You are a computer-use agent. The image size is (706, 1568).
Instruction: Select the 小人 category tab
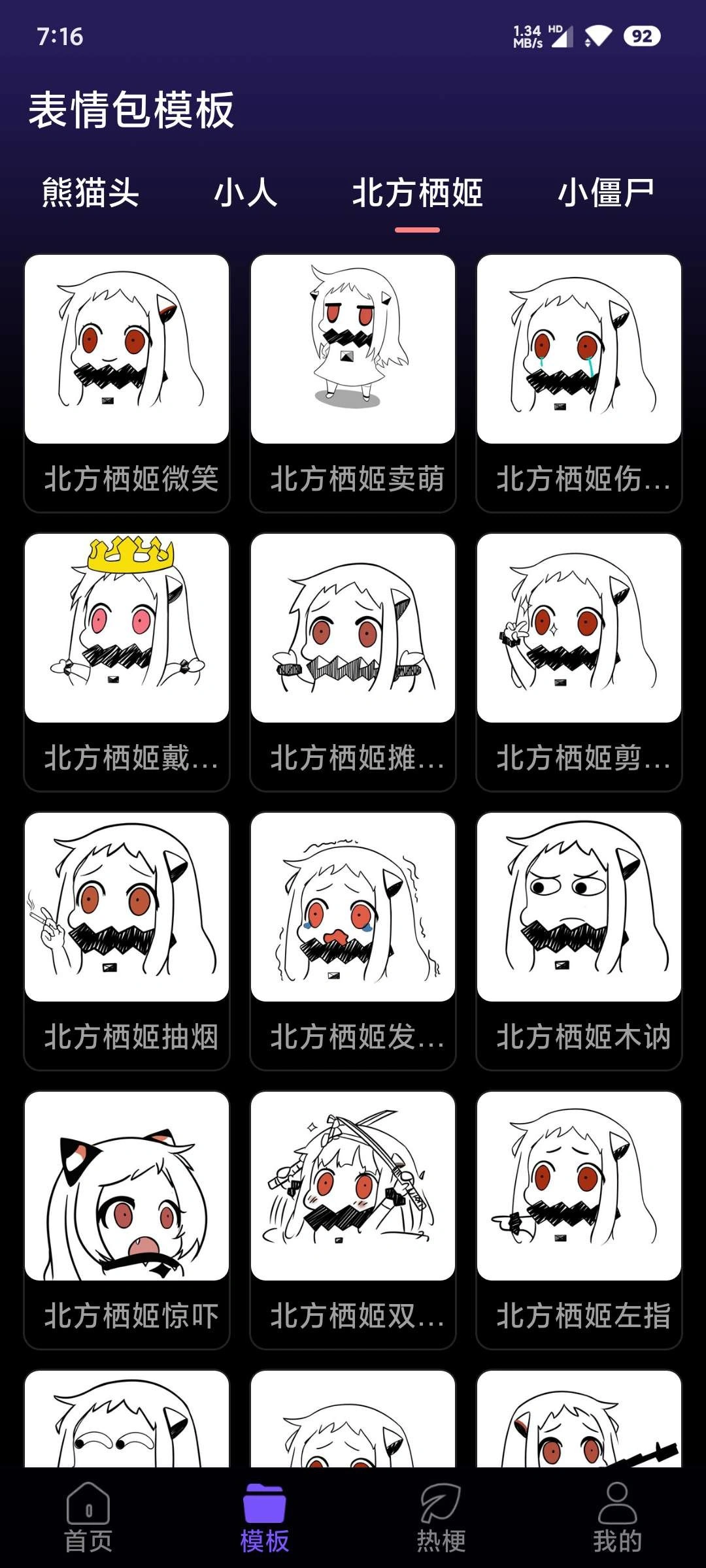coord(246,193)
